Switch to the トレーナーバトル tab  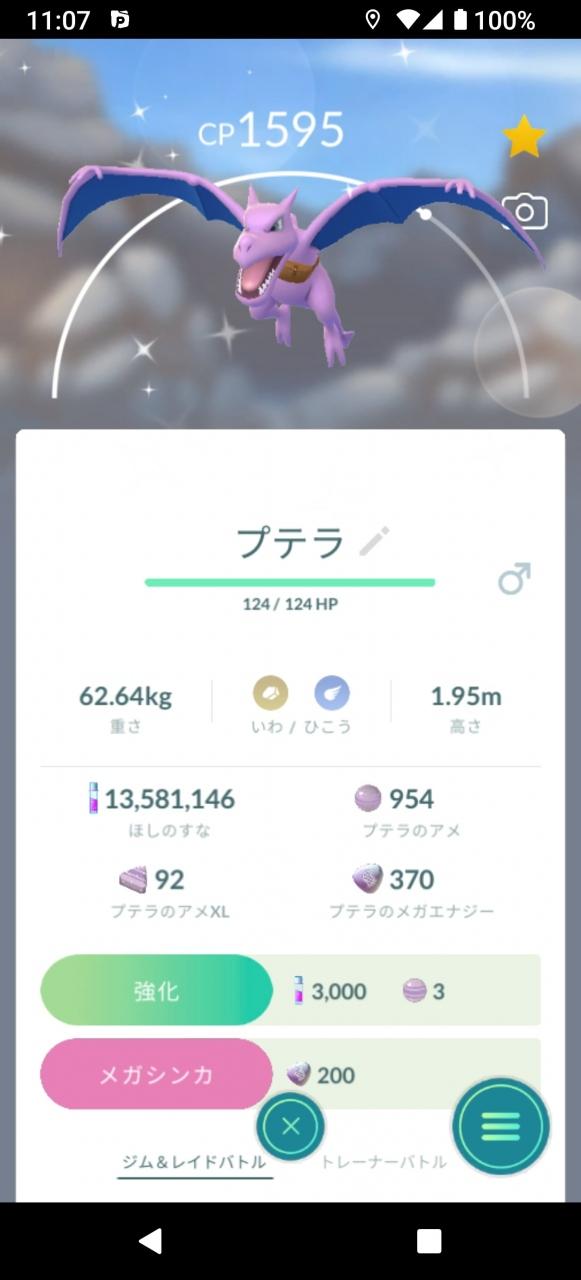pyautogui.click(x=383, y=1162)
